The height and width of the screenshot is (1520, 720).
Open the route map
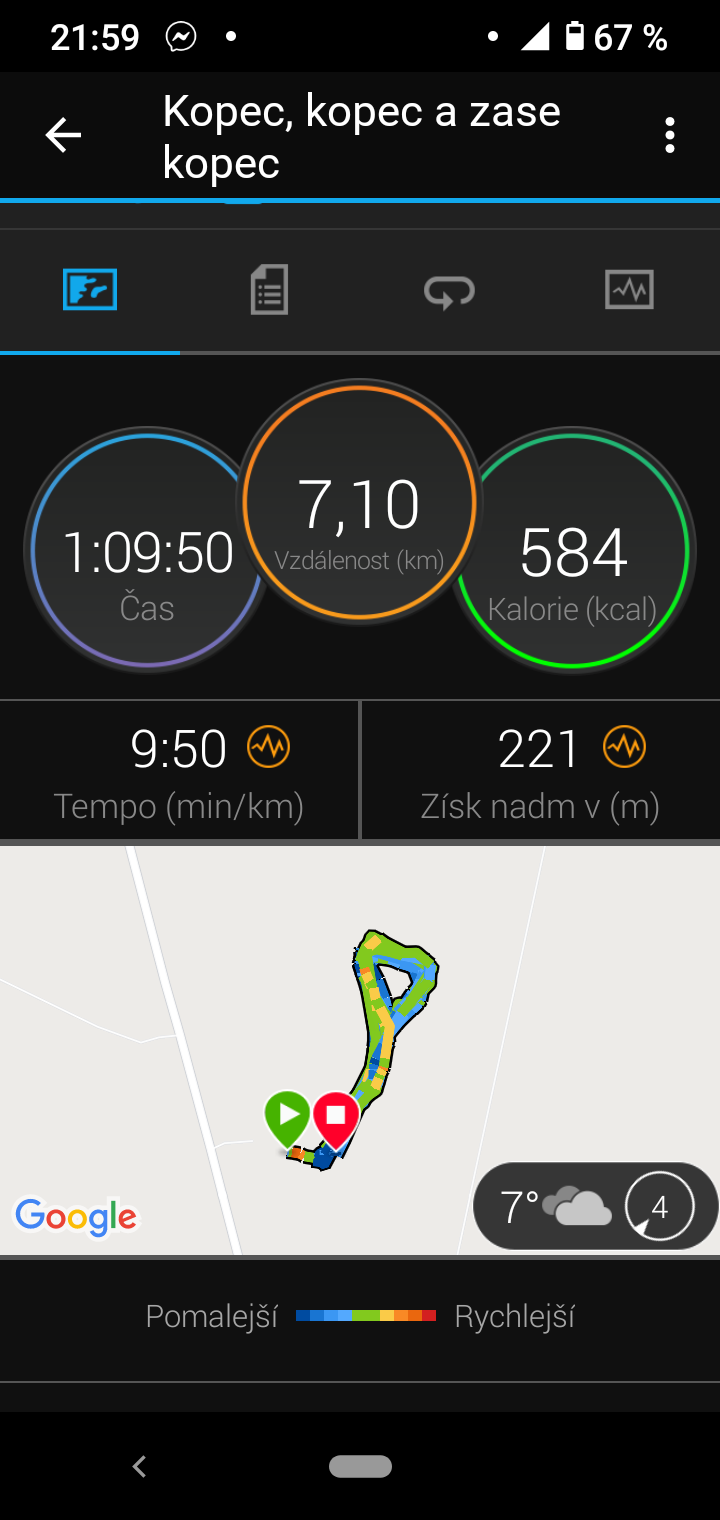point(360,1050)
